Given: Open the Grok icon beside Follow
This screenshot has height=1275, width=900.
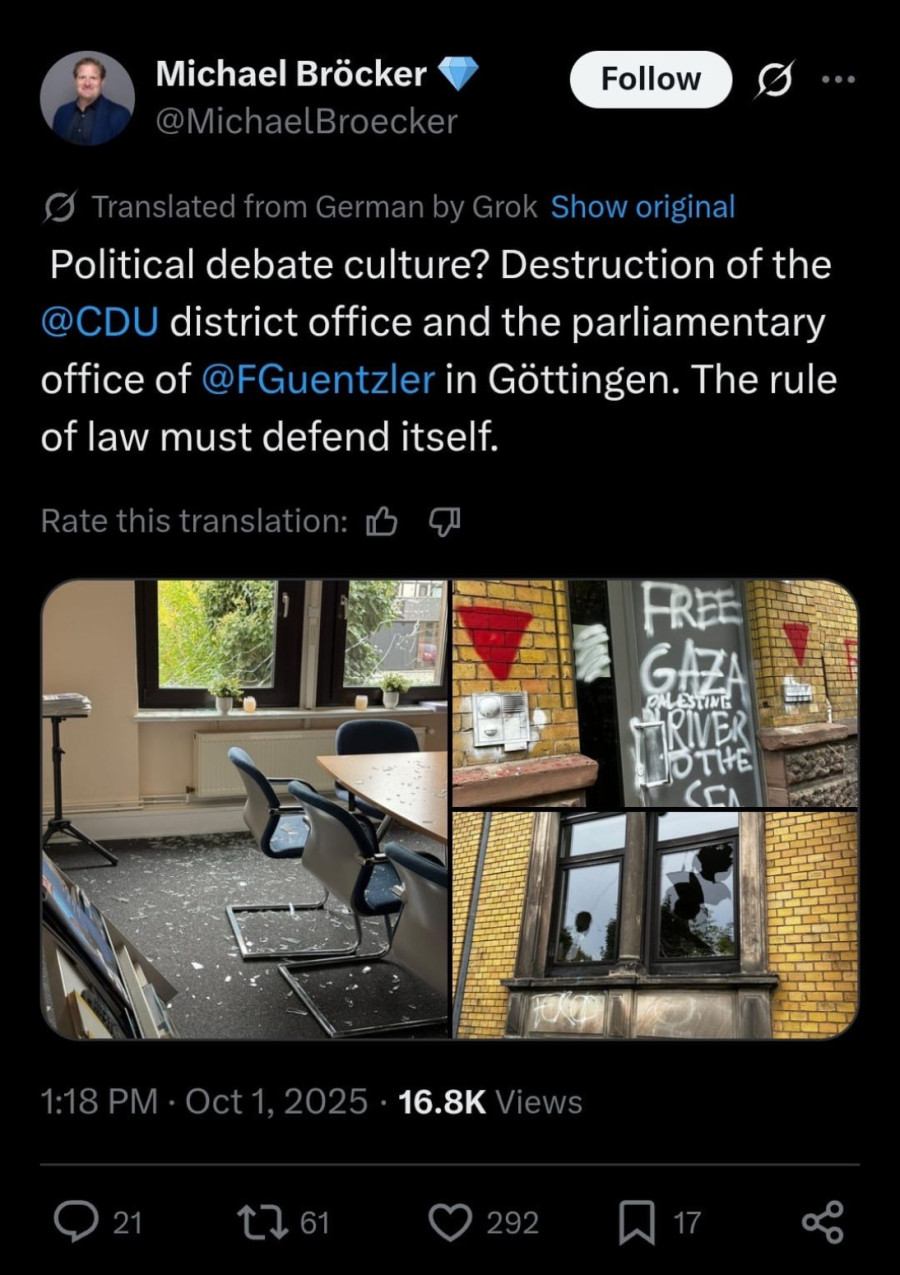Looking at the screenshot, I should point(772,80).
